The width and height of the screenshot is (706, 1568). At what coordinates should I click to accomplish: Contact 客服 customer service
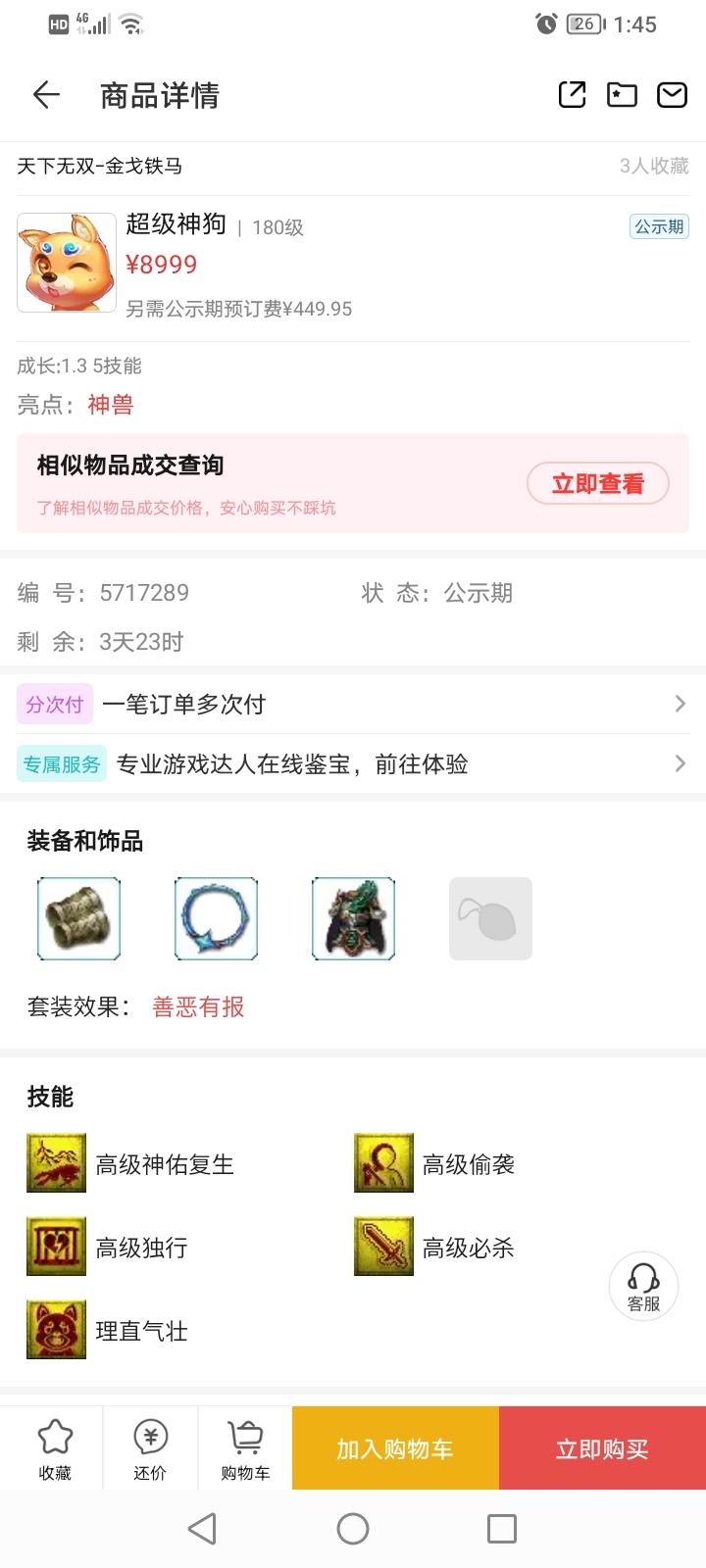pyautogui.click(x=643, y=1287)
